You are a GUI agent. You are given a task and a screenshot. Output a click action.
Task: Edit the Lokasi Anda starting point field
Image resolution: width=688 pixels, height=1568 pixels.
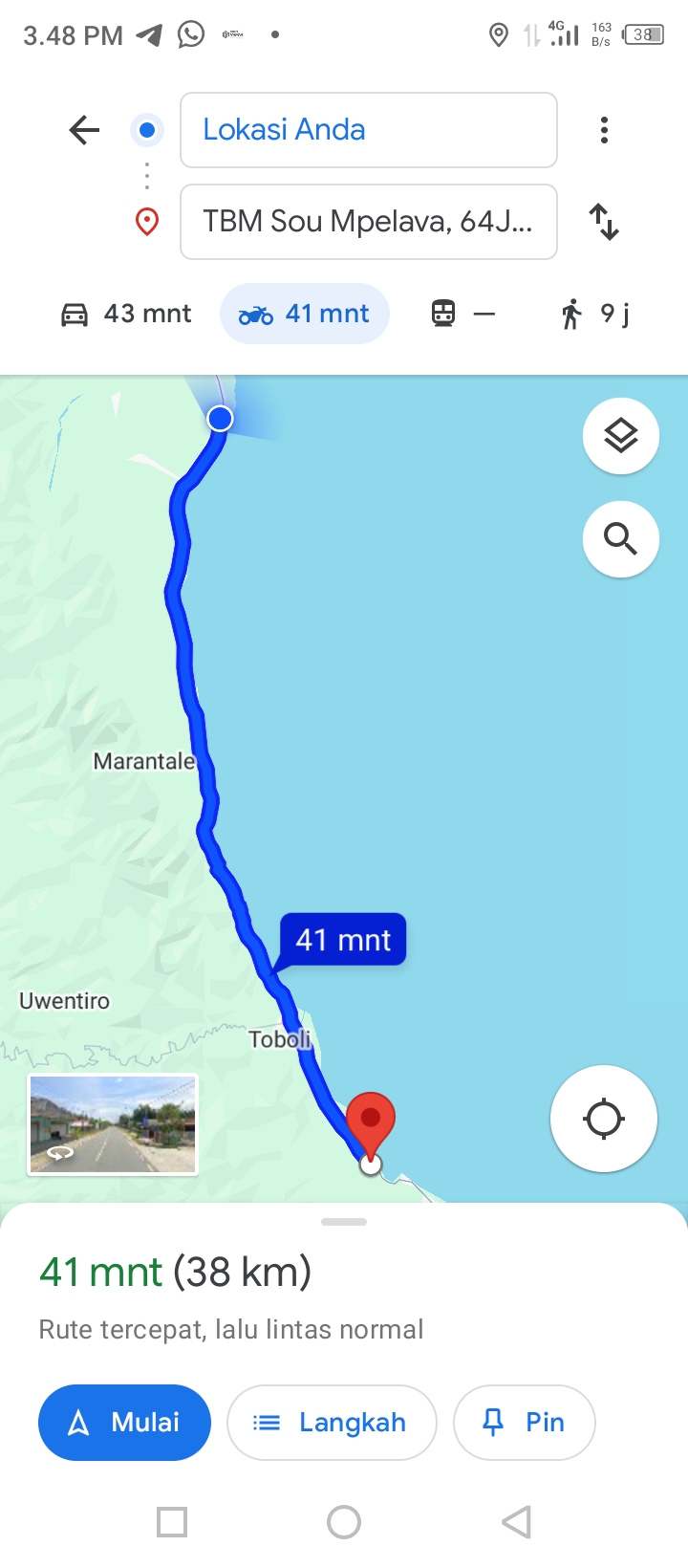coord(369,130)
